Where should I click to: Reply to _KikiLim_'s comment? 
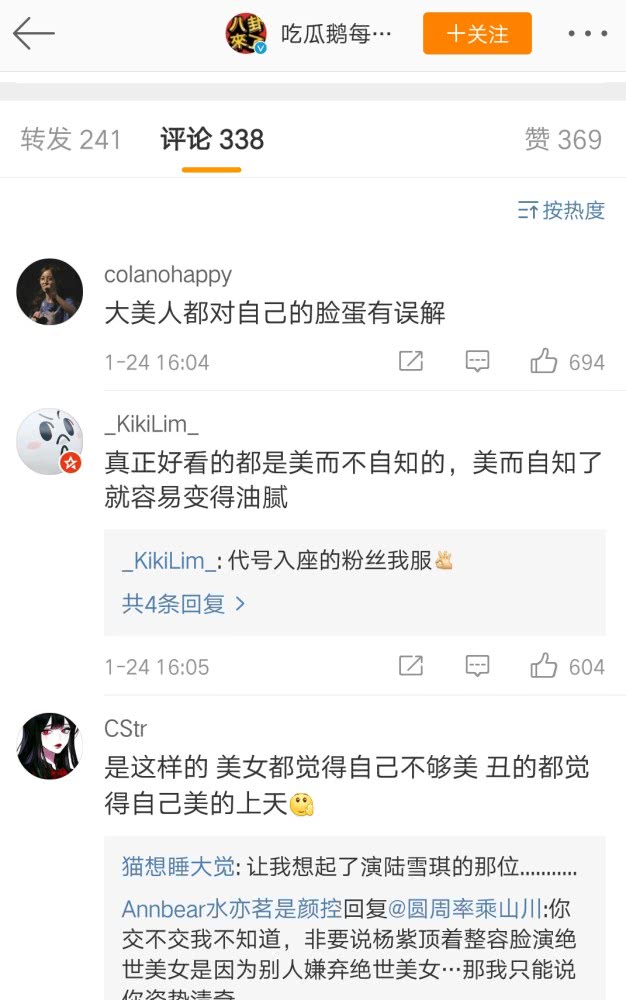[477, 666]
